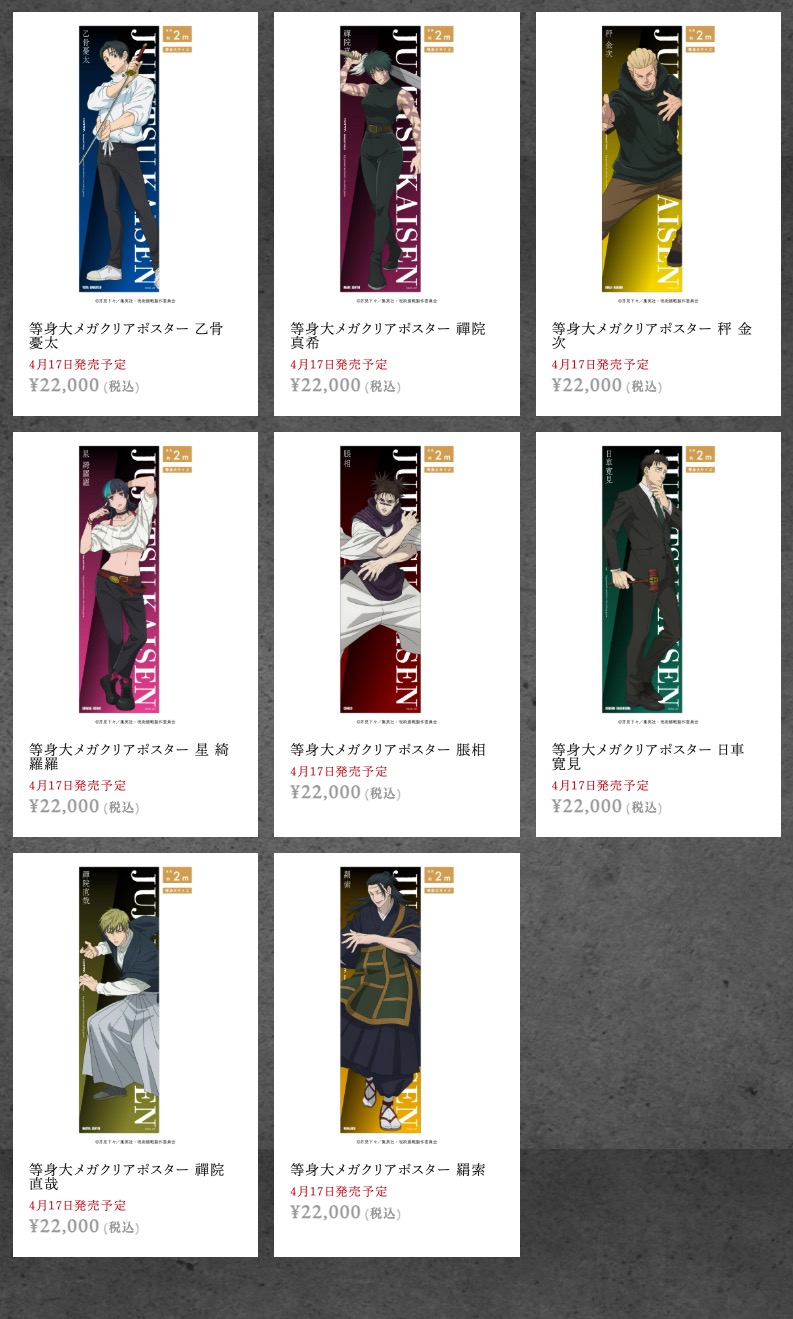Image resolution: width=793 pixels, height=1319 pixels.
Task: Open the 脹相 life-size poster item
Action: (396, 634)
